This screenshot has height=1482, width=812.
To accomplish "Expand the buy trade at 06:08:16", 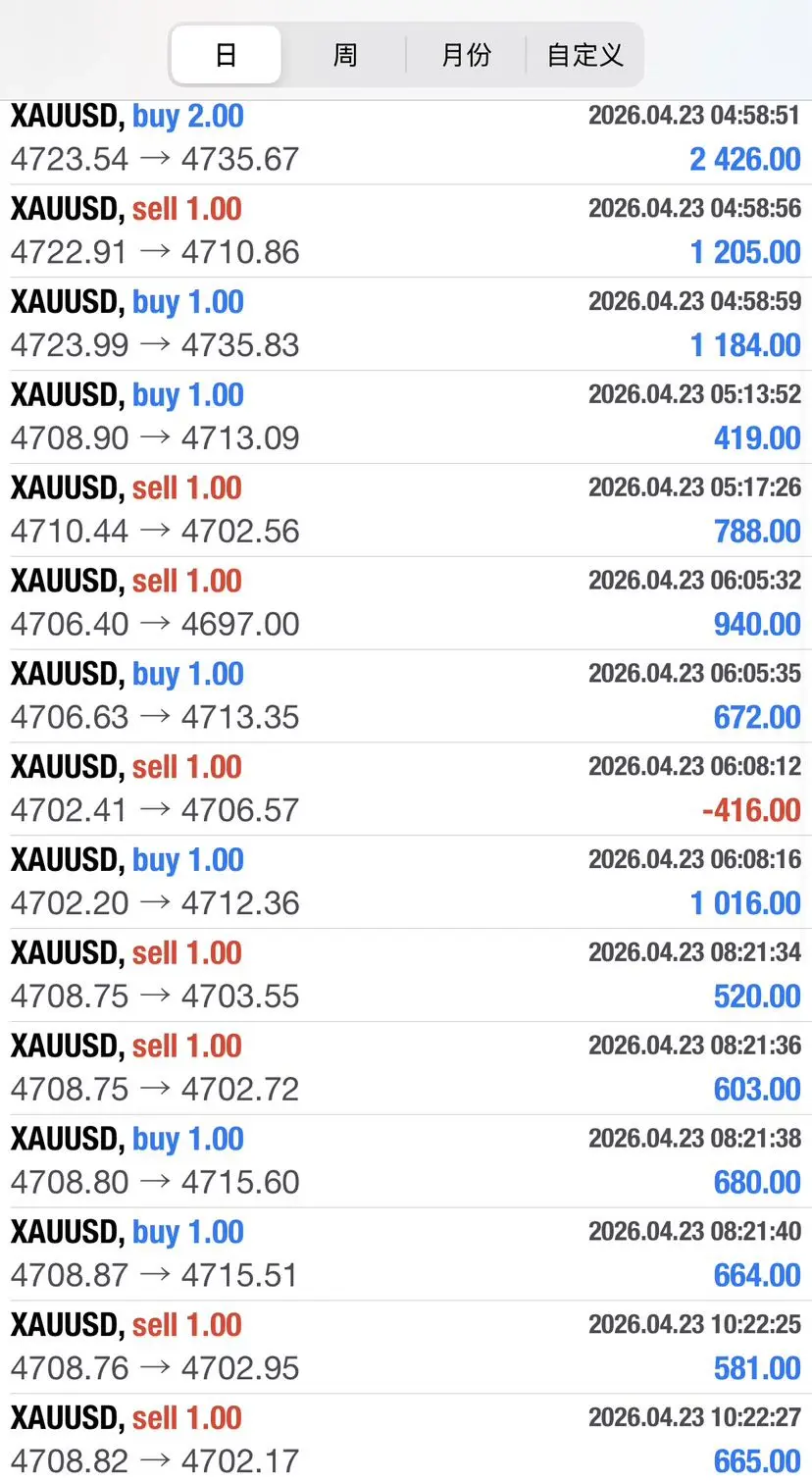I will (406, 882).
